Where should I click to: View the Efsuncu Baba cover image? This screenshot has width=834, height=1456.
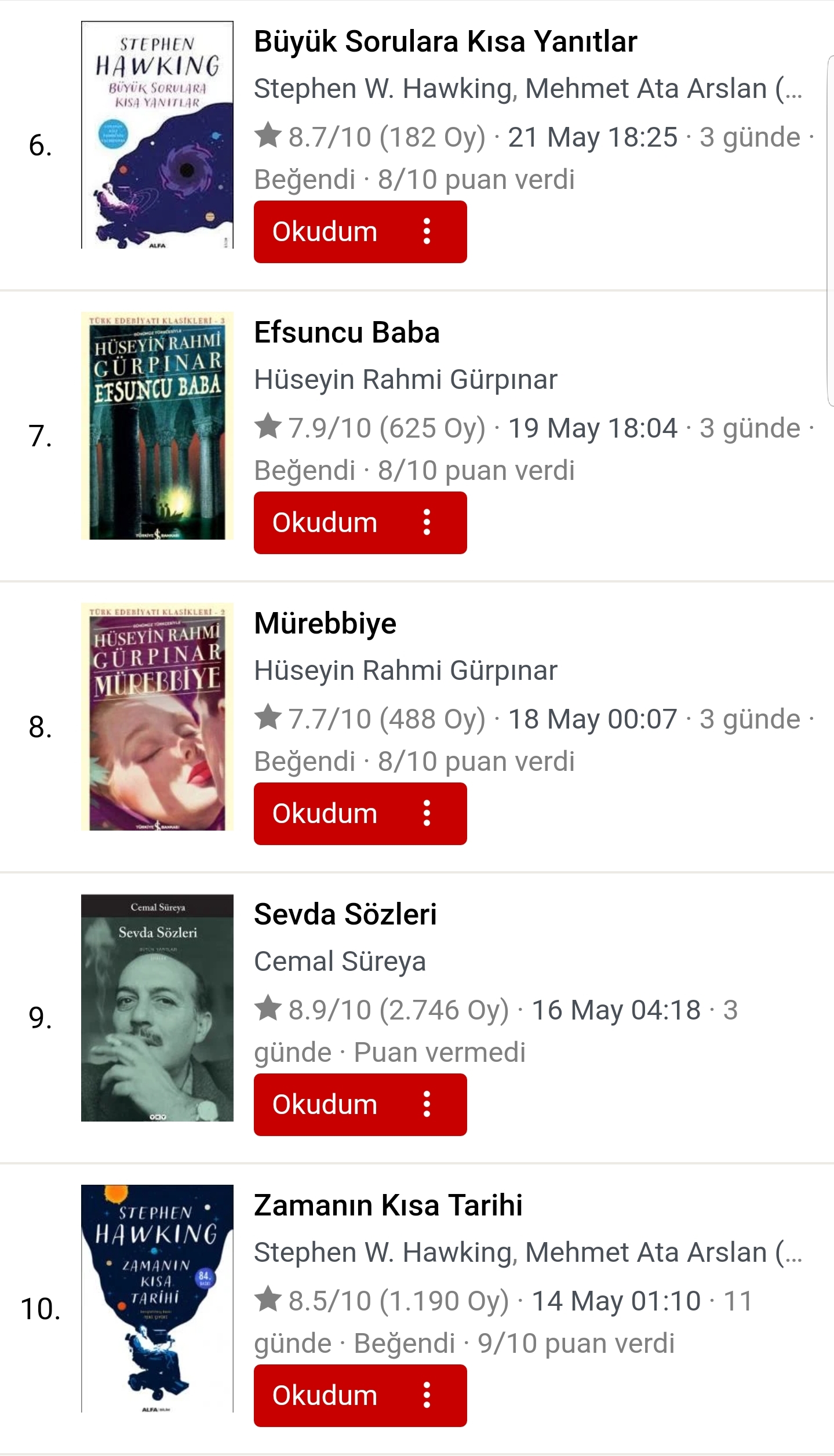click(157, 426)
